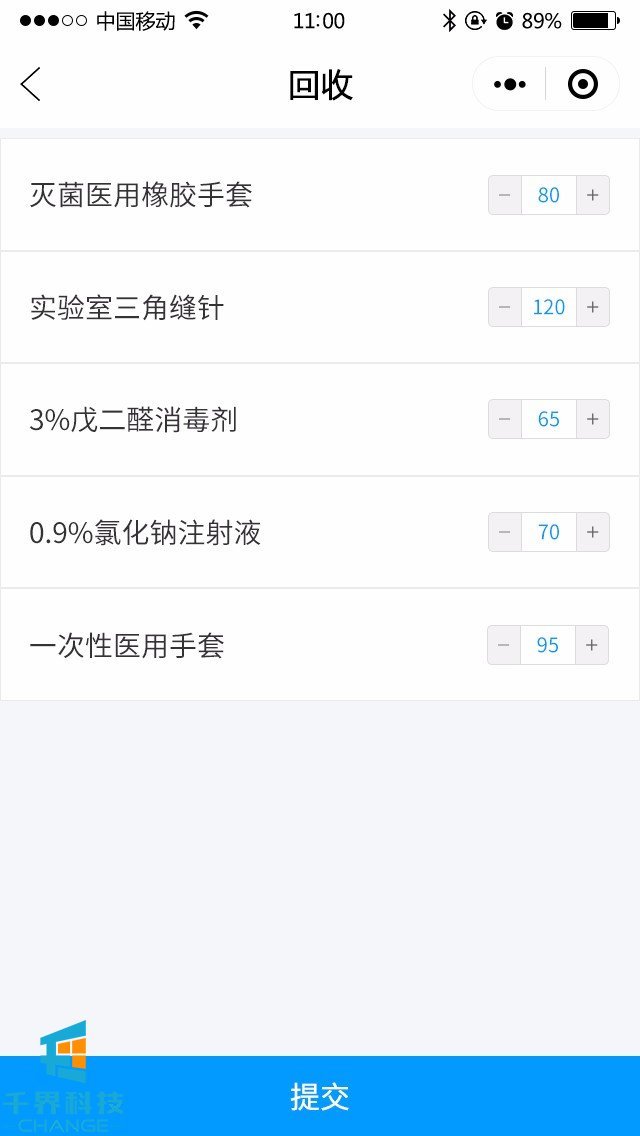
Task: Edit the quantity field for 3%戊二醛消毒剂
Action: pyautogui.click(x=549, y=419)
